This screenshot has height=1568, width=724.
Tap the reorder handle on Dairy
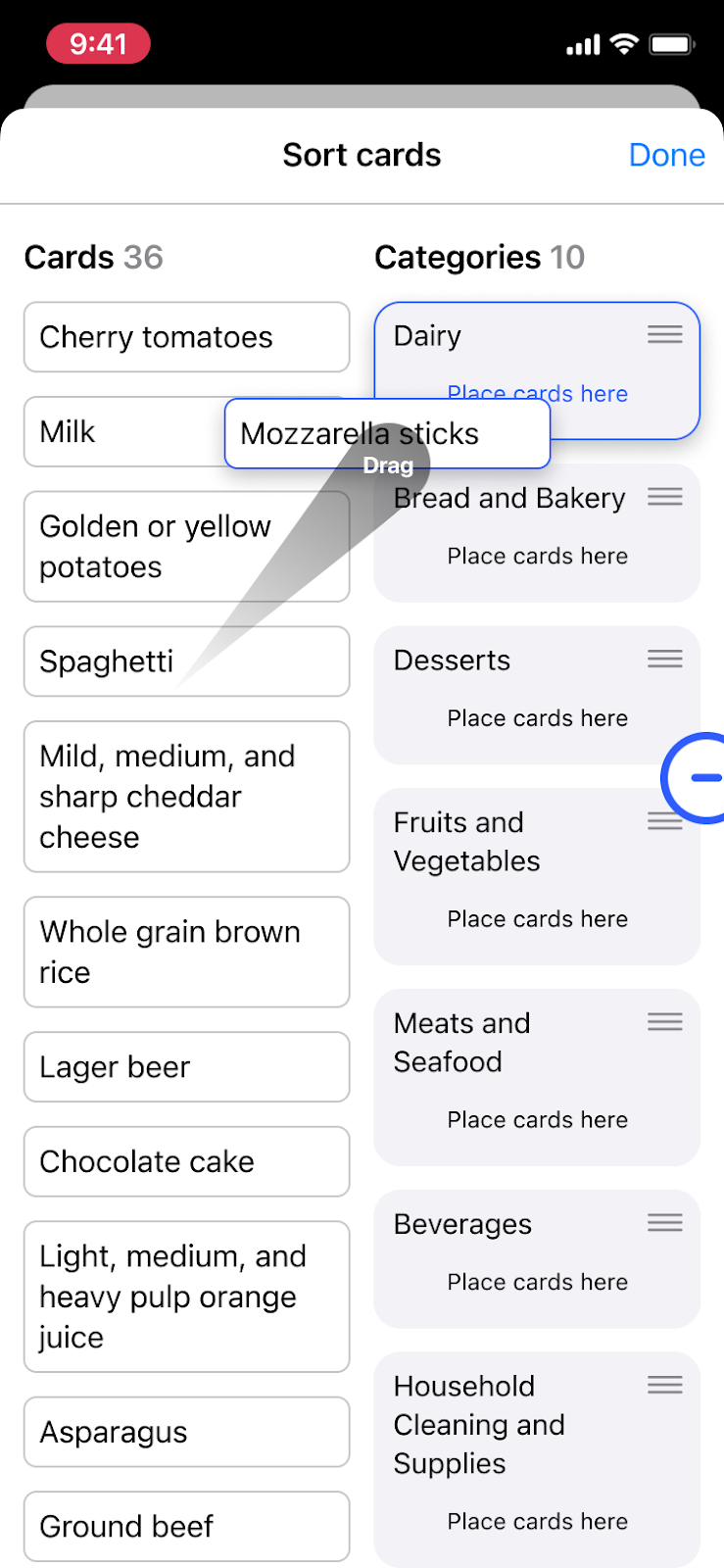(x=665, y=335)
